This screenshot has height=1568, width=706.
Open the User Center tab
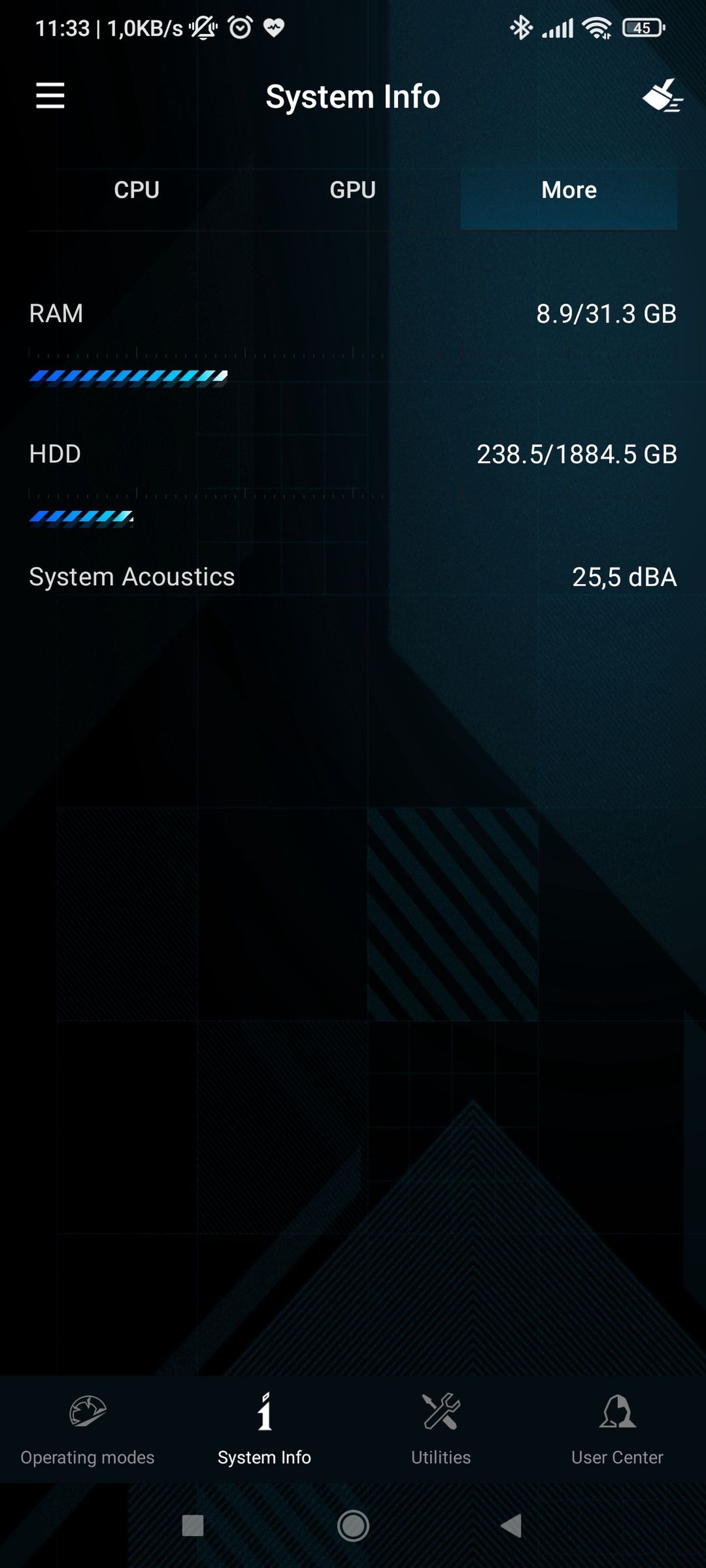617,1429
